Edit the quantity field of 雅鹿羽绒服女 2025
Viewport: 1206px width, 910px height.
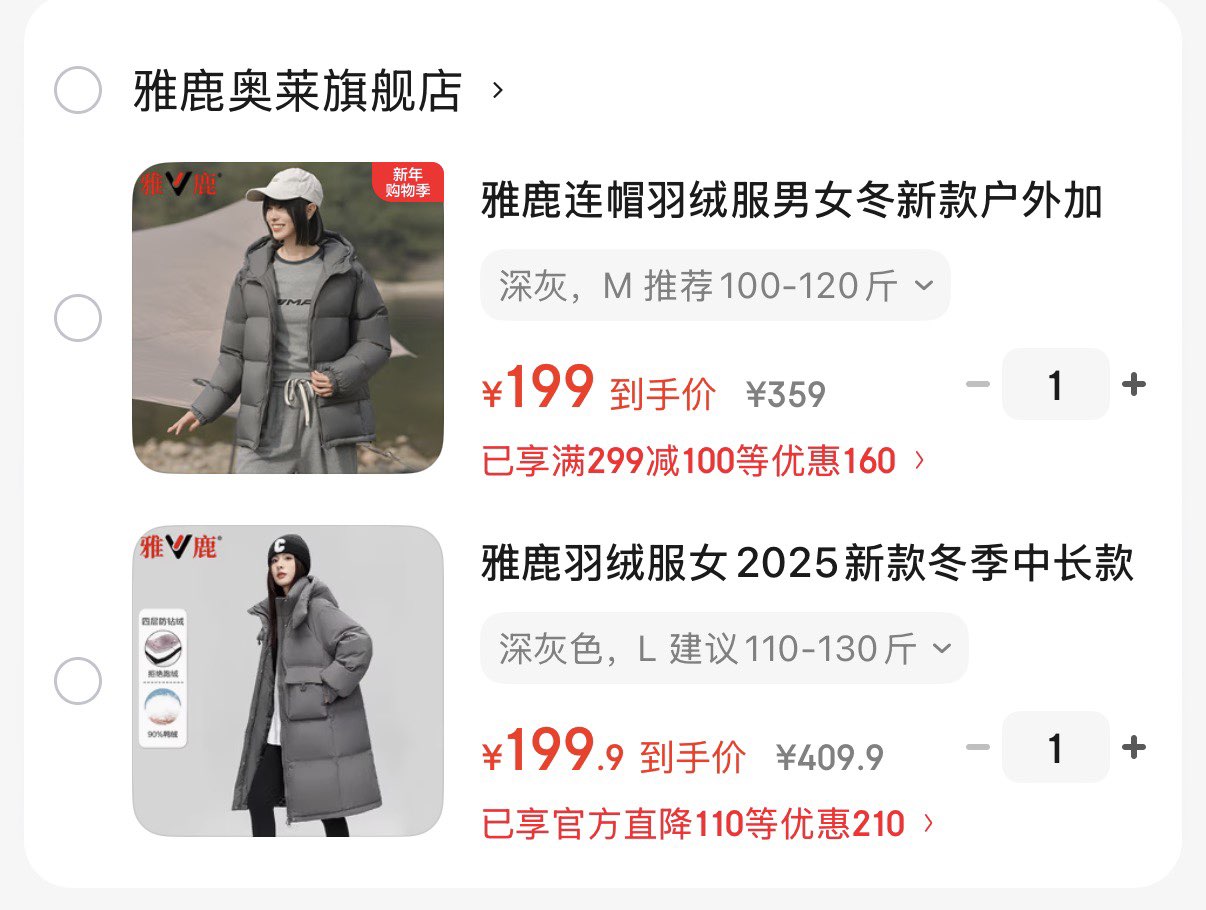click(1056, 747)
